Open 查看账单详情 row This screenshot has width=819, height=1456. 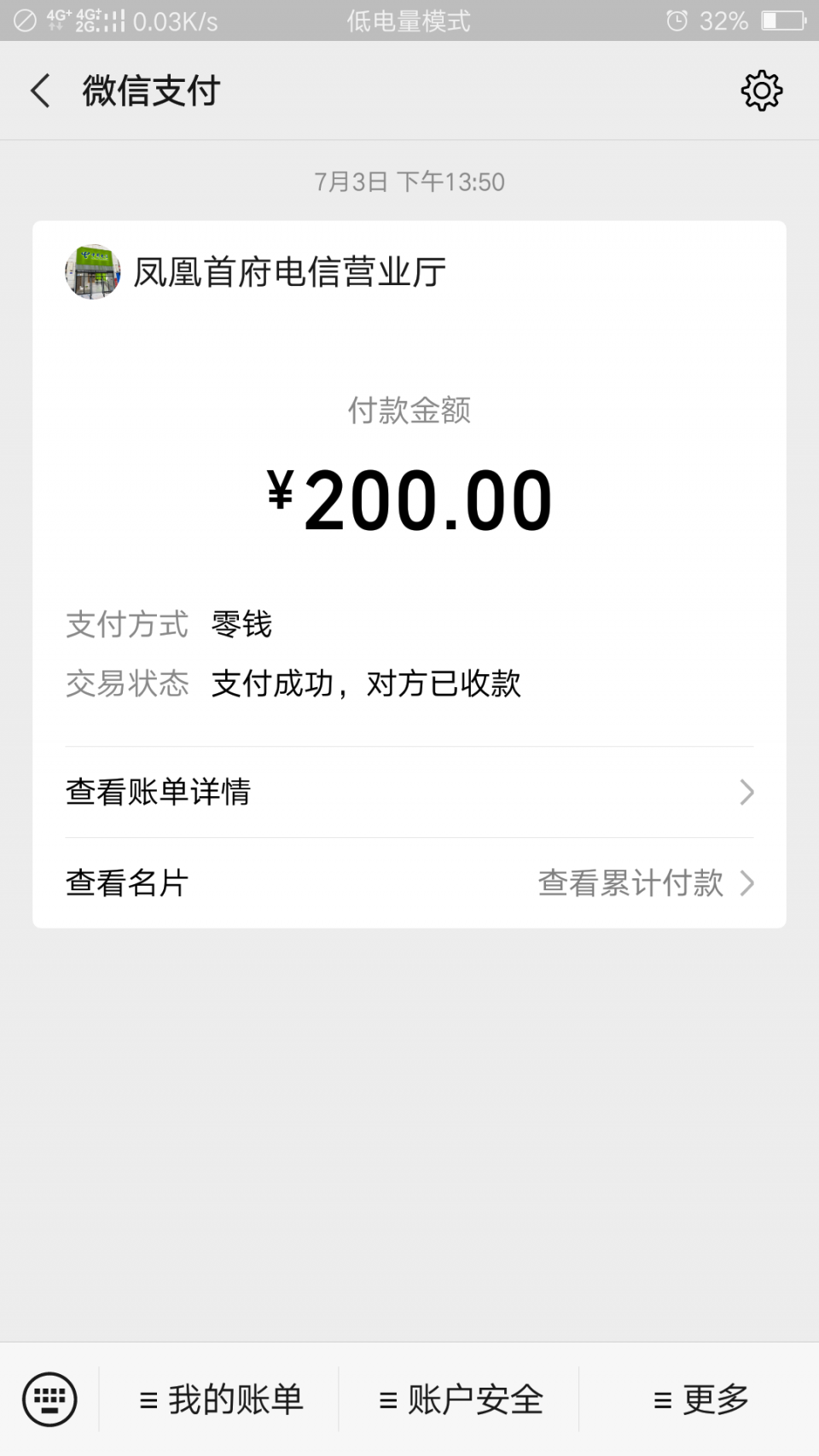click(409, 792)
